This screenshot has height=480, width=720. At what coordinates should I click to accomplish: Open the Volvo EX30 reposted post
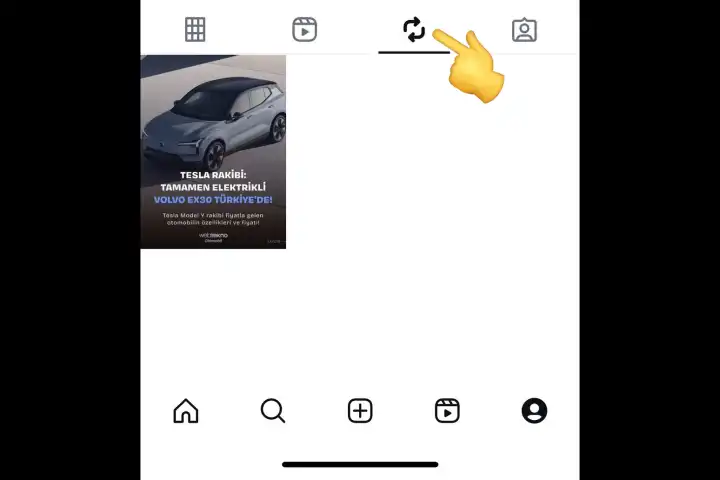point(213,151)
